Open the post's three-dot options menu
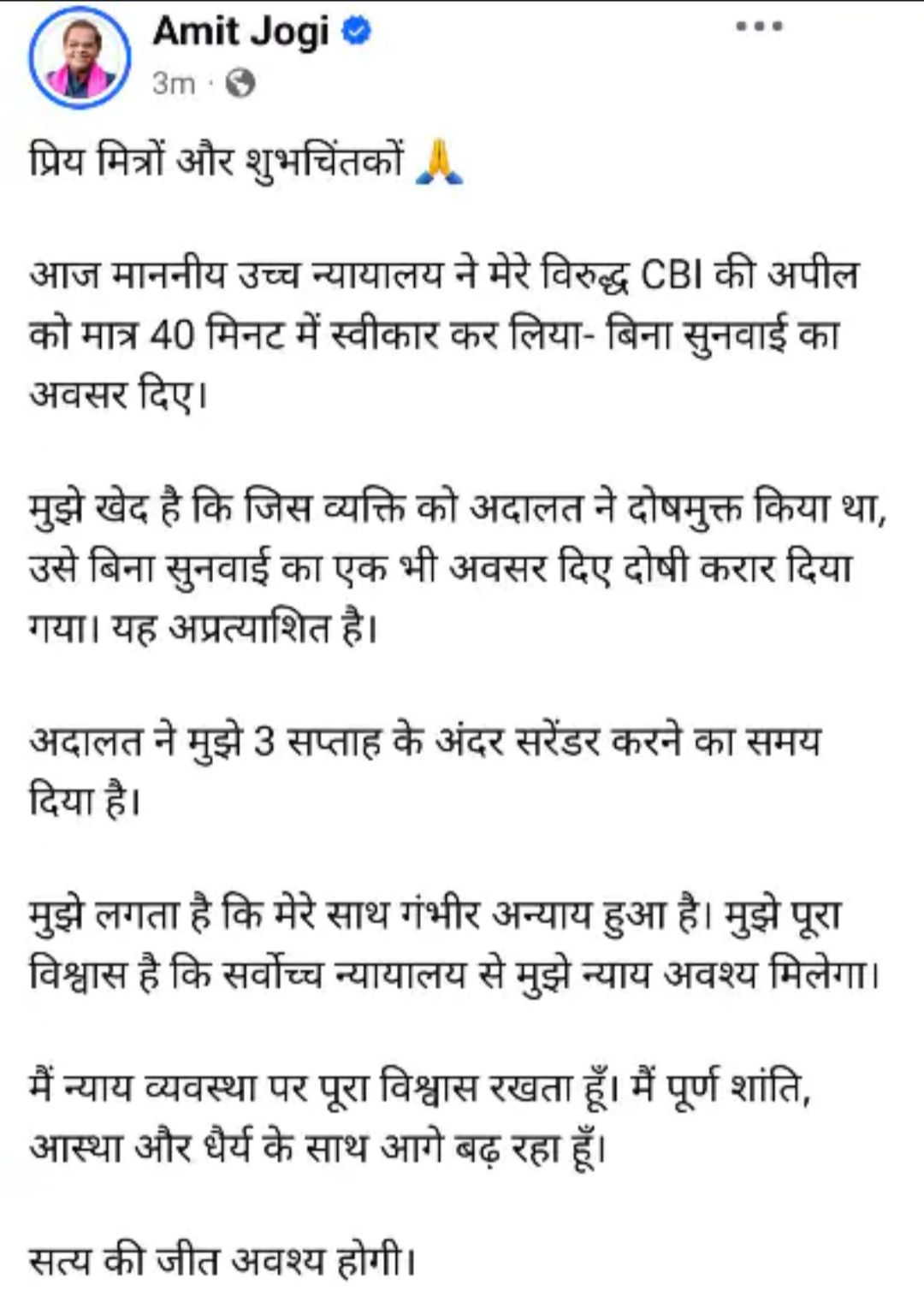Viewport: 924px width, 1296px height. [x=760, y=27]
